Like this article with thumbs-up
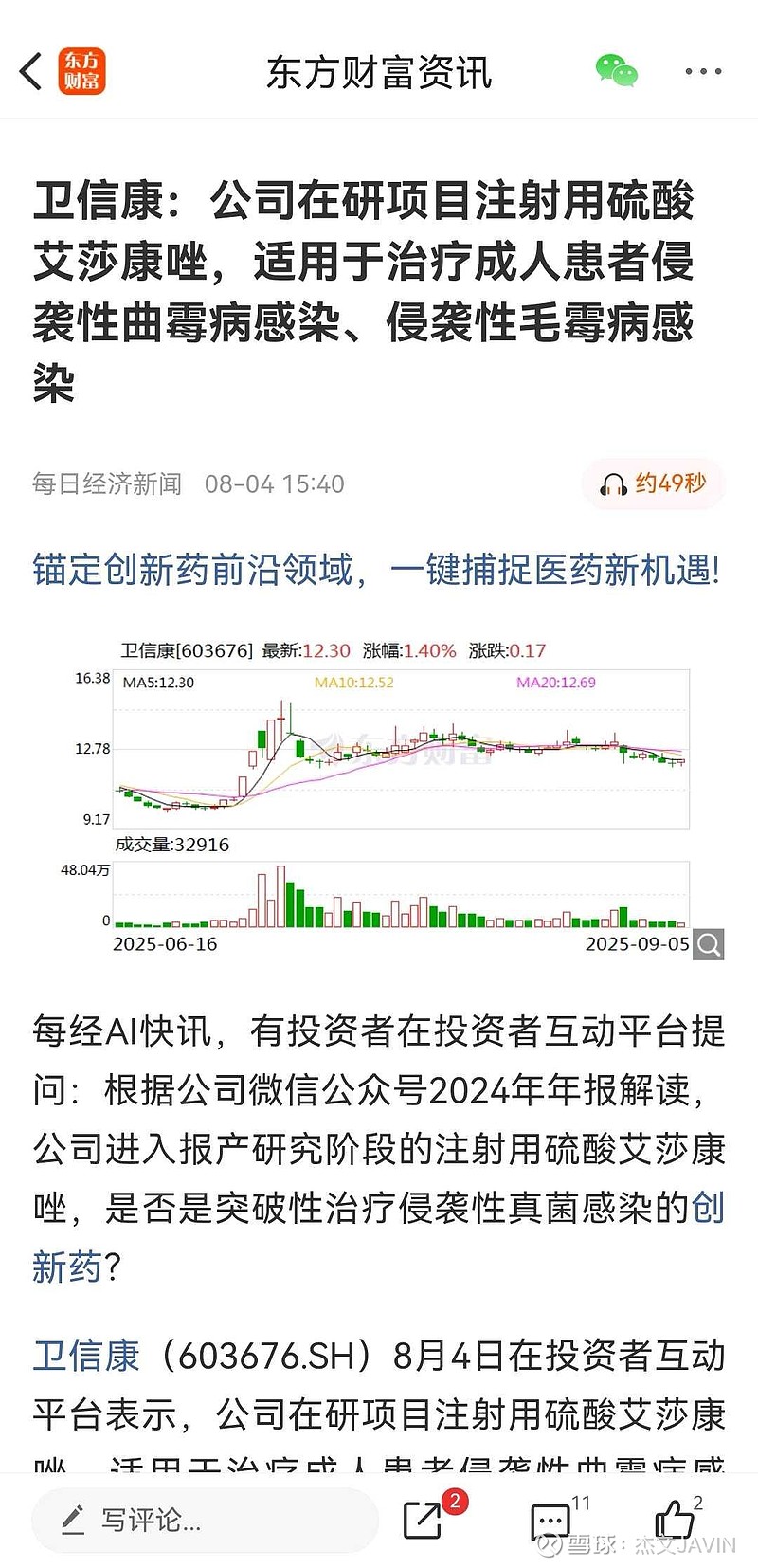The height and width of the screenshot is (1568, 758). click(675, 1520)
